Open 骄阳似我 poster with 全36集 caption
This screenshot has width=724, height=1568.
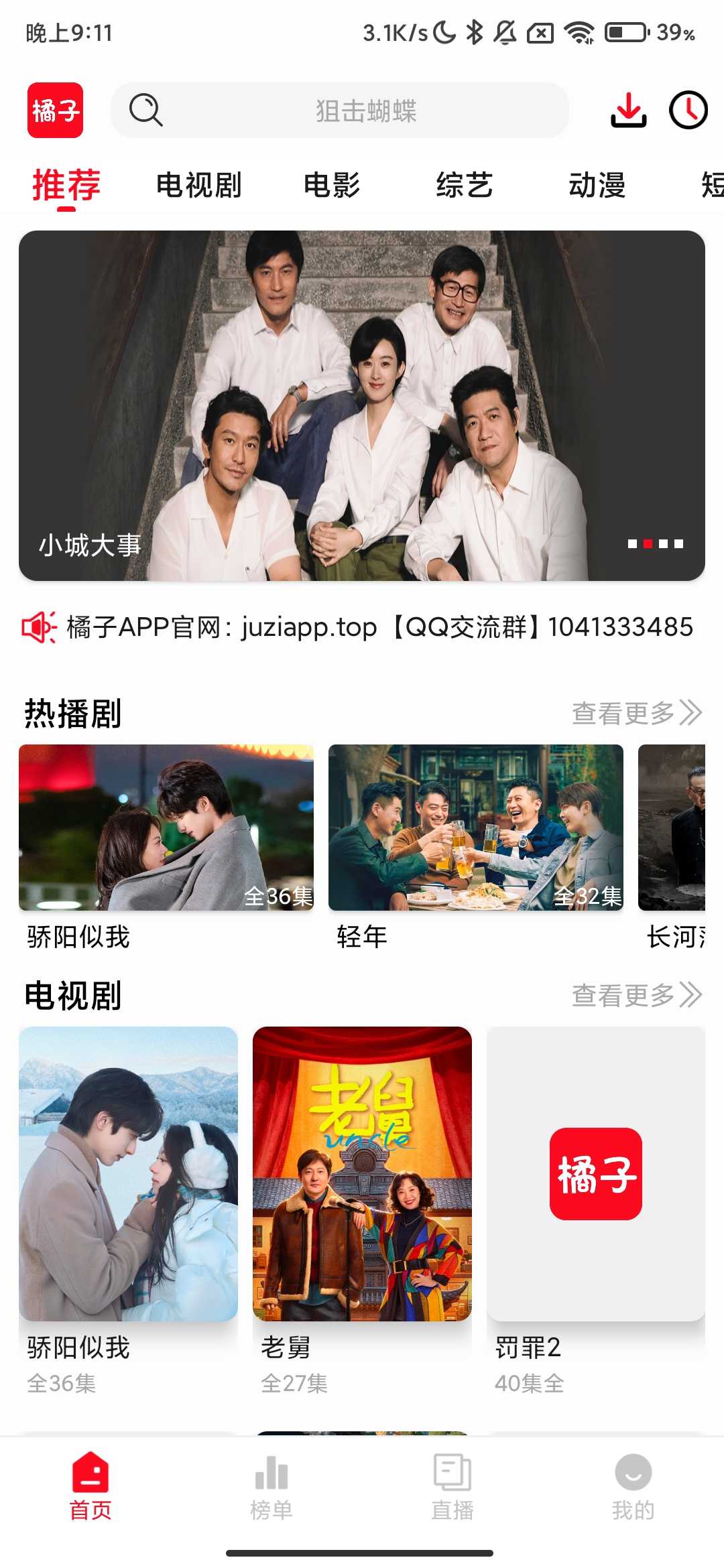(128, 1174)
